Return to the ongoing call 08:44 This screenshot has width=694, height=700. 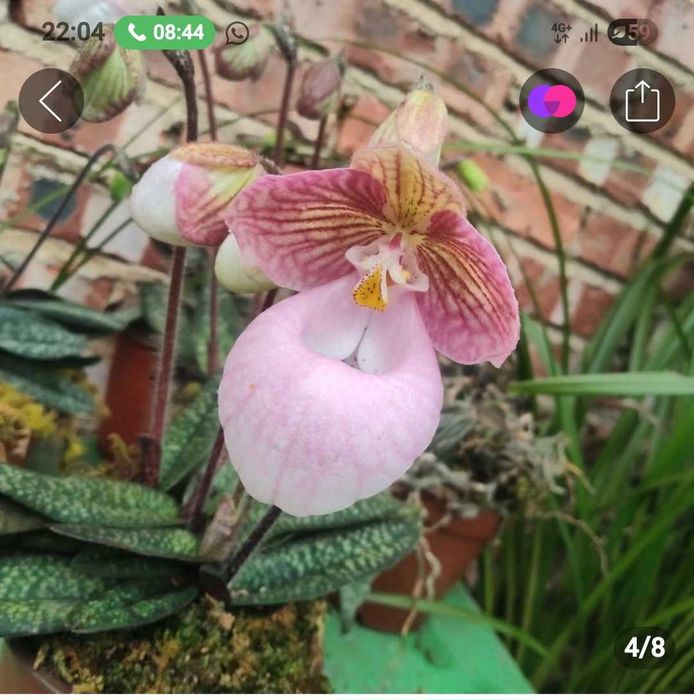pos(165,32)
